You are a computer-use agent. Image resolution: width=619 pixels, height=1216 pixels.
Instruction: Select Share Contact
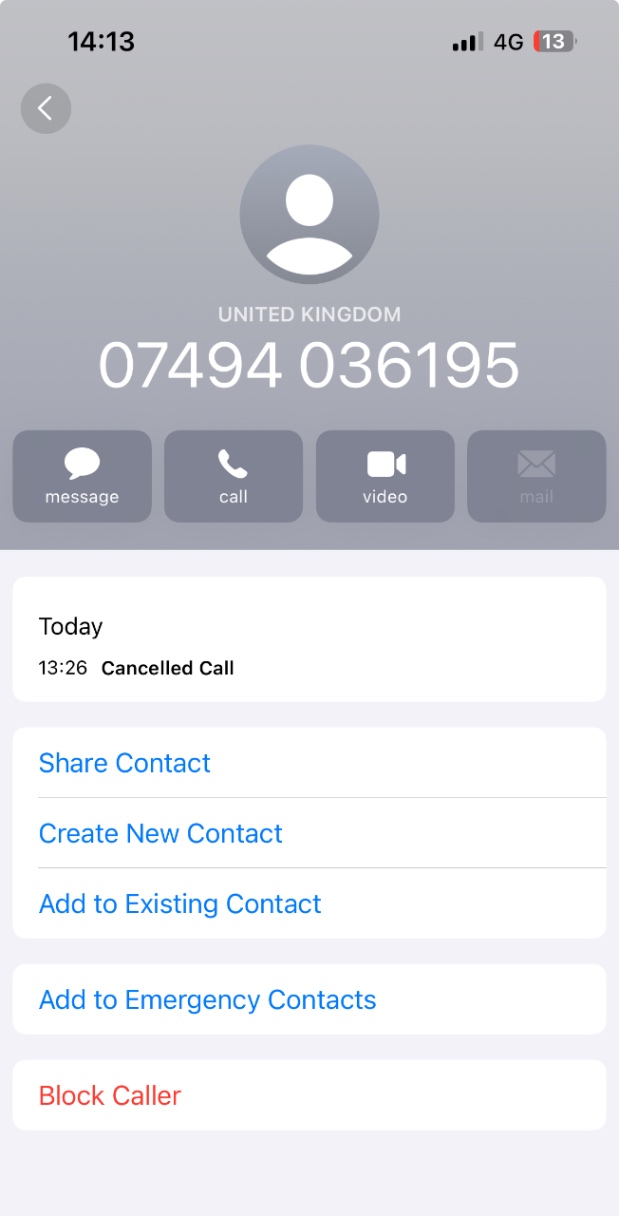[309, 763]
